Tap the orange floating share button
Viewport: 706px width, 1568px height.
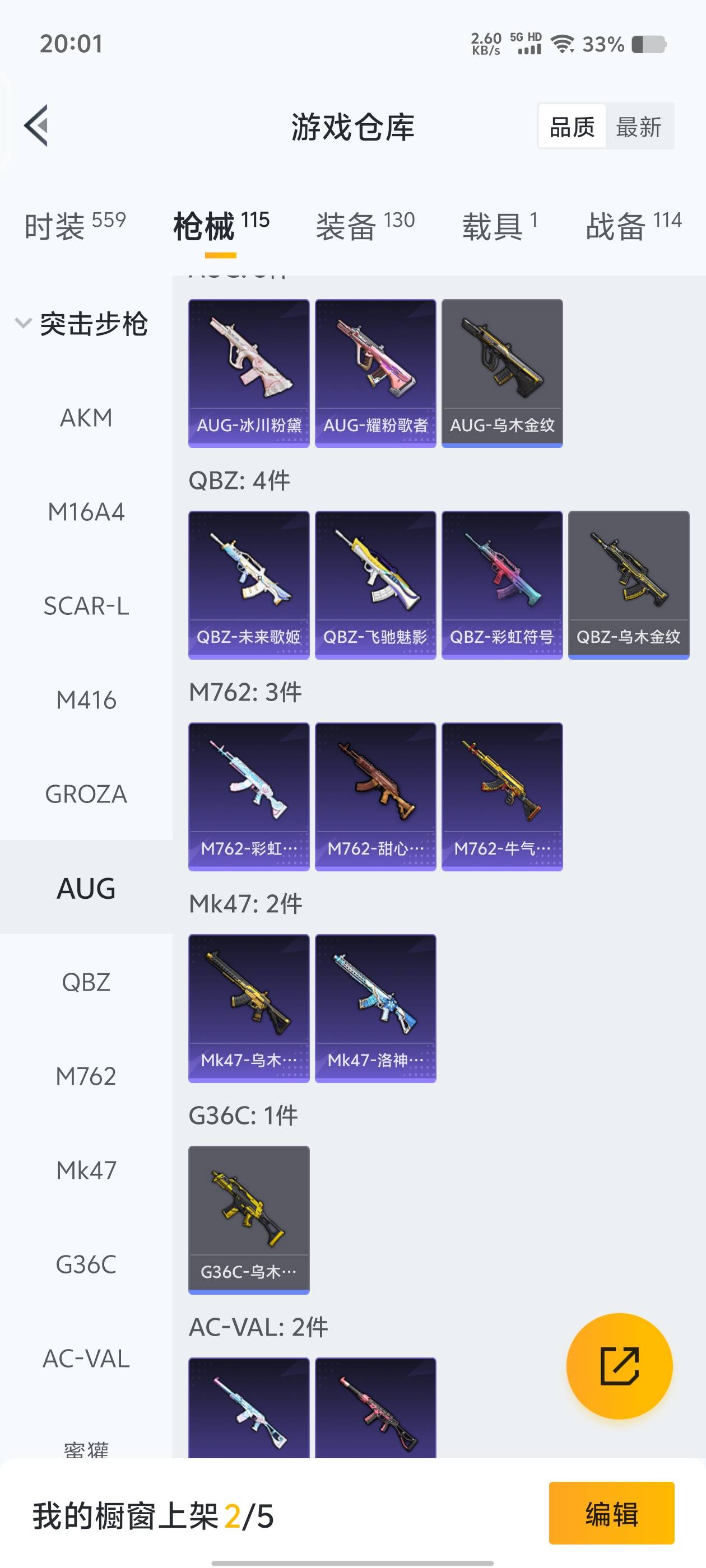619,1365
